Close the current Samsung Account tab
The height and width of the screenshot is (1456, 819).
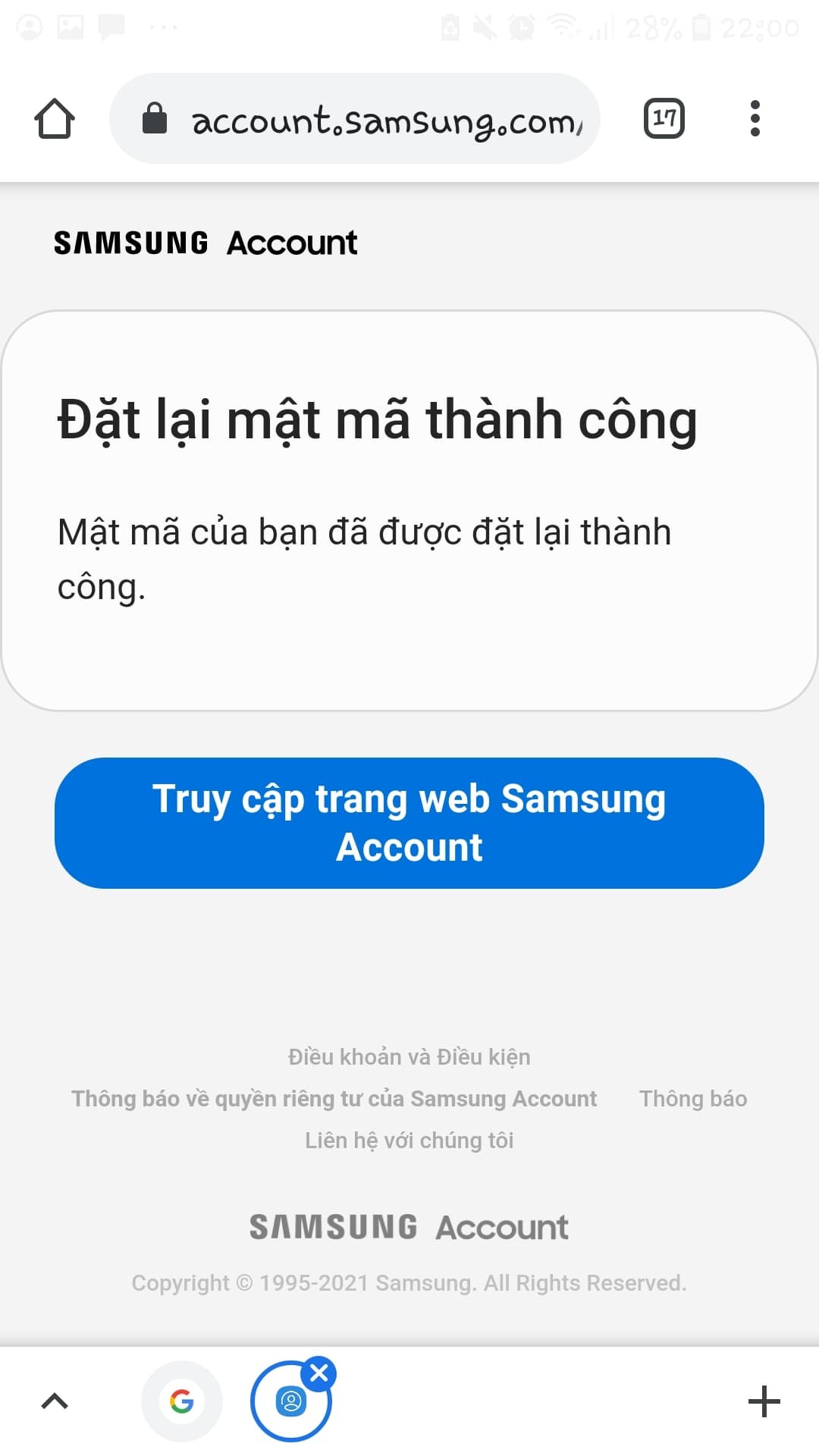click(x=319, y=1373)
